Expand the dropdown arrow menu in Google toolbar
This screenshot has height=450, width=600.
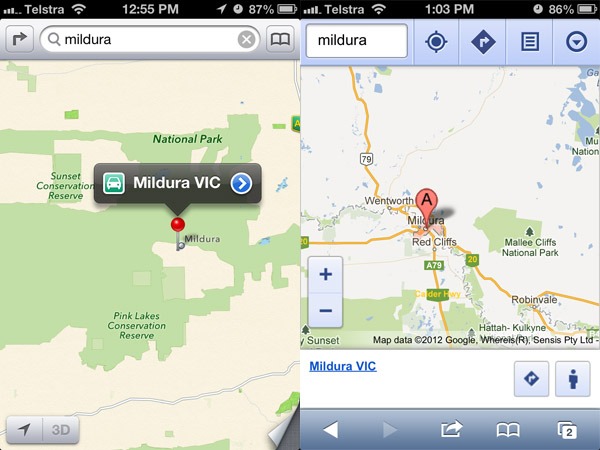[x=576, y=42]
